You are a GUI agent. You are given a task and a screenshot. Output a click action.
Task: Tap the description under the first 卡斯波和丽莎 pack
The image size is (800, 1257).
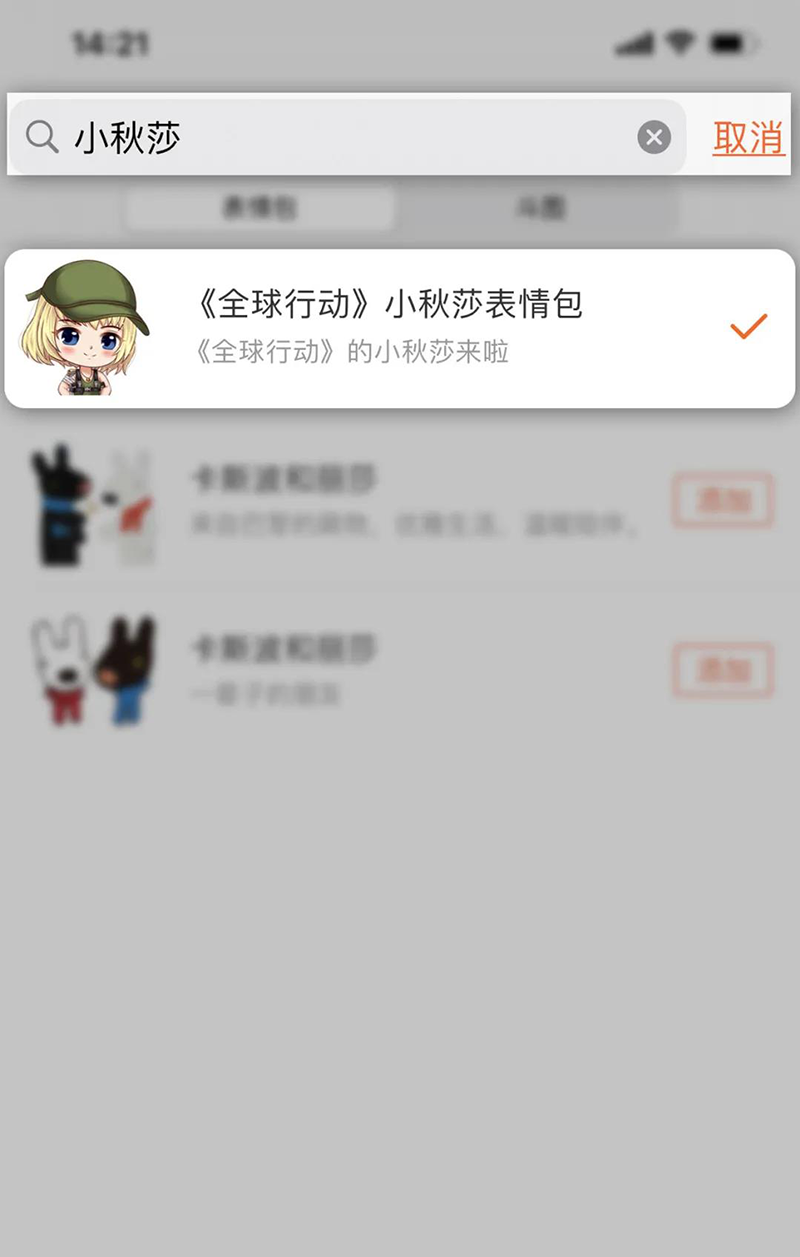pyautogui.click(x=400, y=520)
